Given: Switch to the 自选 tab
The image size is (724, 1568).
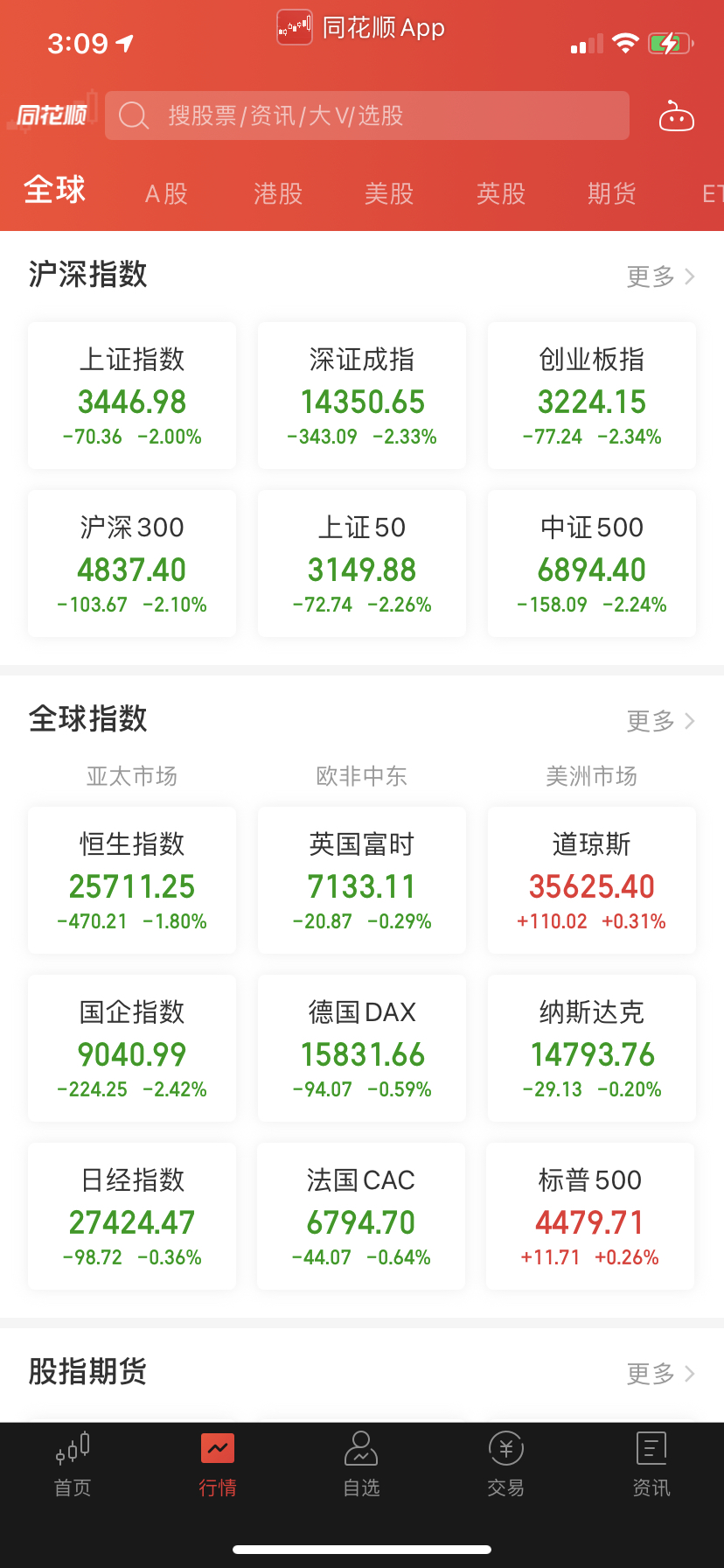Looking at the screenshot, I should [361, 1464].
